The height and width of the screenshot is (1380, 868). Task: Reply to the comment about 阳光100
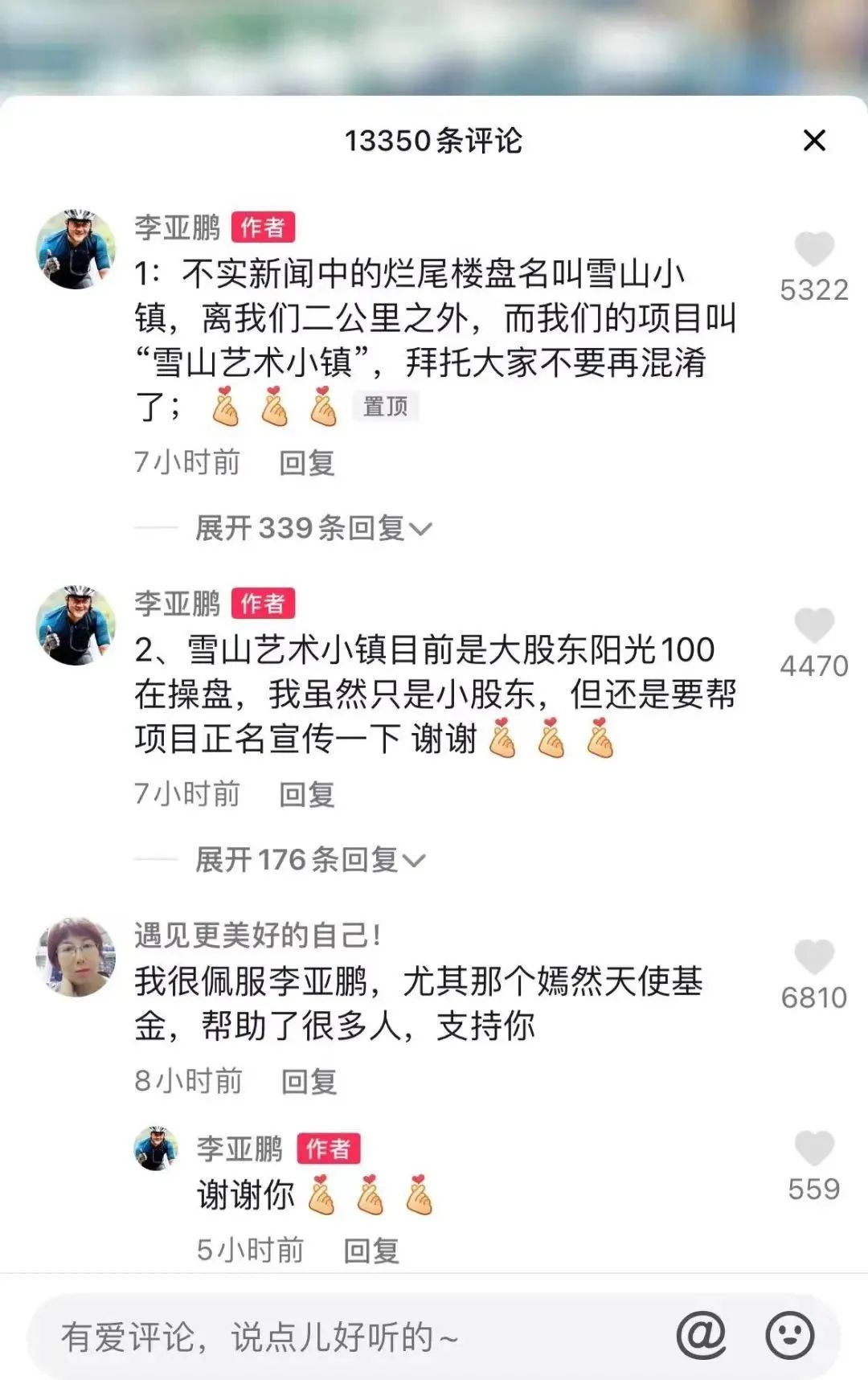point(306,795)
